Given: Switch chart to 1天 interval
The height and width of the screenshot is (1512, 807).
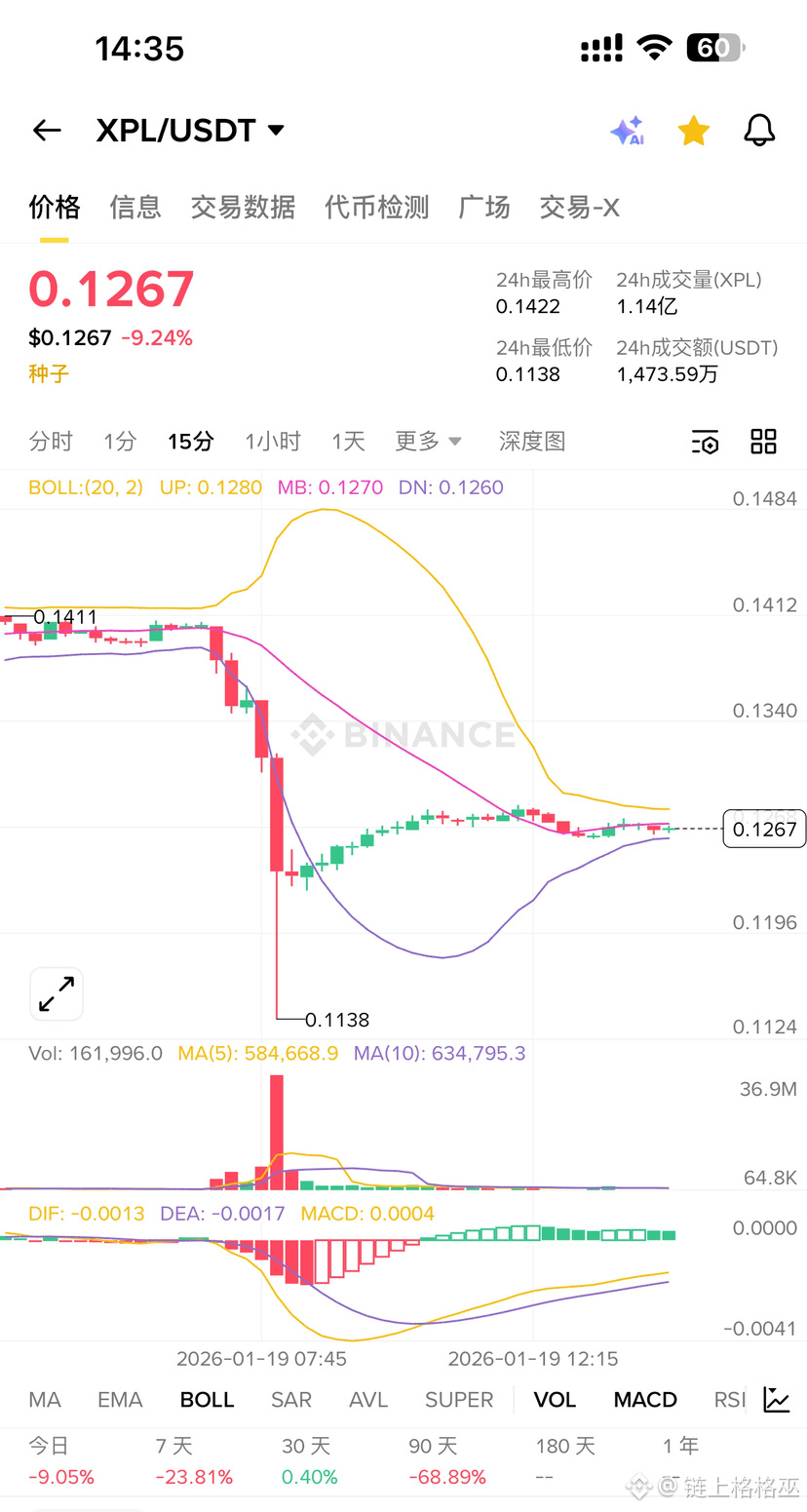Looking at the screenshot, I should pyautogui.click(x=348, y=442).
